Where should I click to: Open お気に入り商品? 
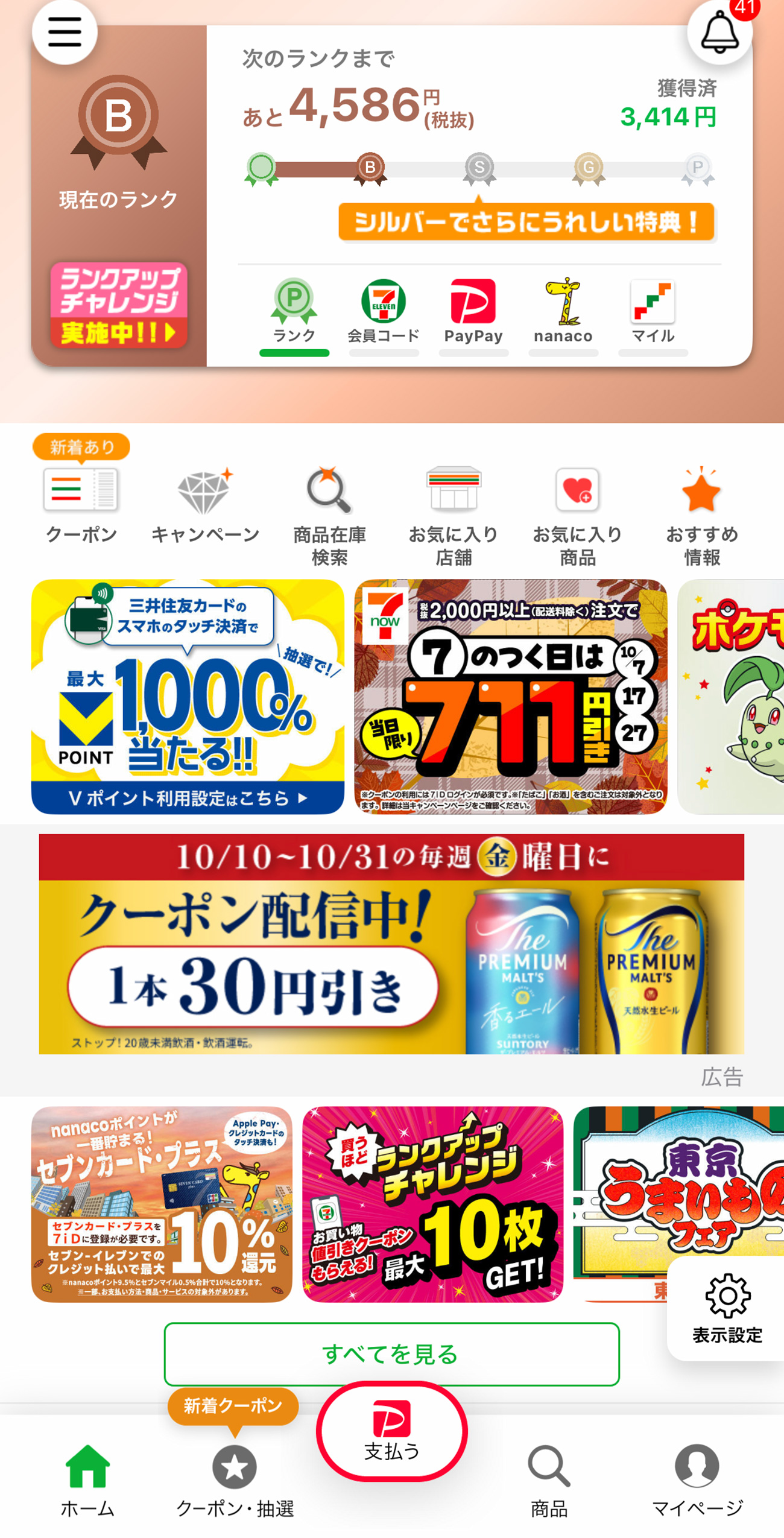click(x=577, y=513)
